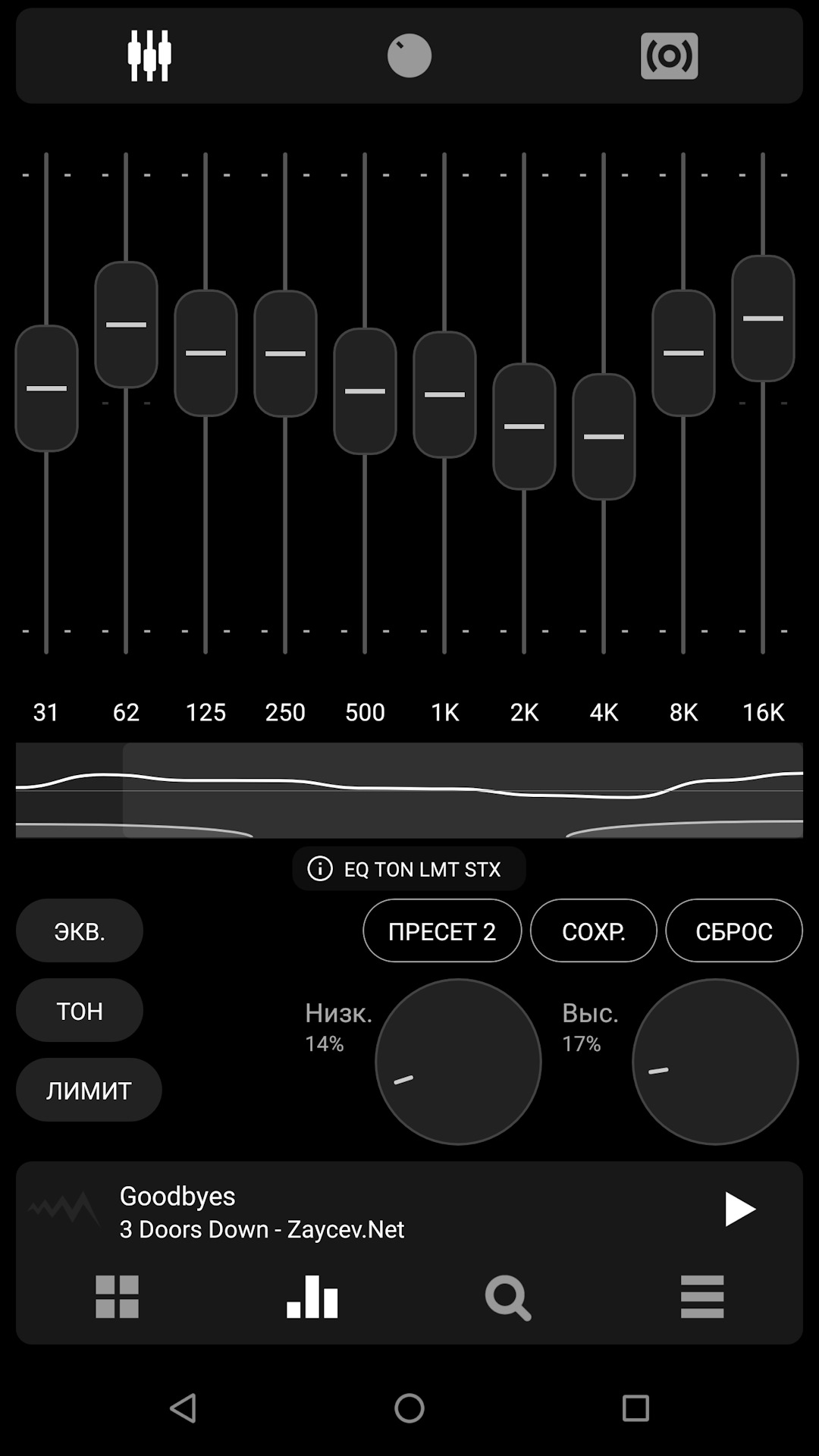
Task: Open the EQ TON LMT STX info
Action: (x=409, y=868)
